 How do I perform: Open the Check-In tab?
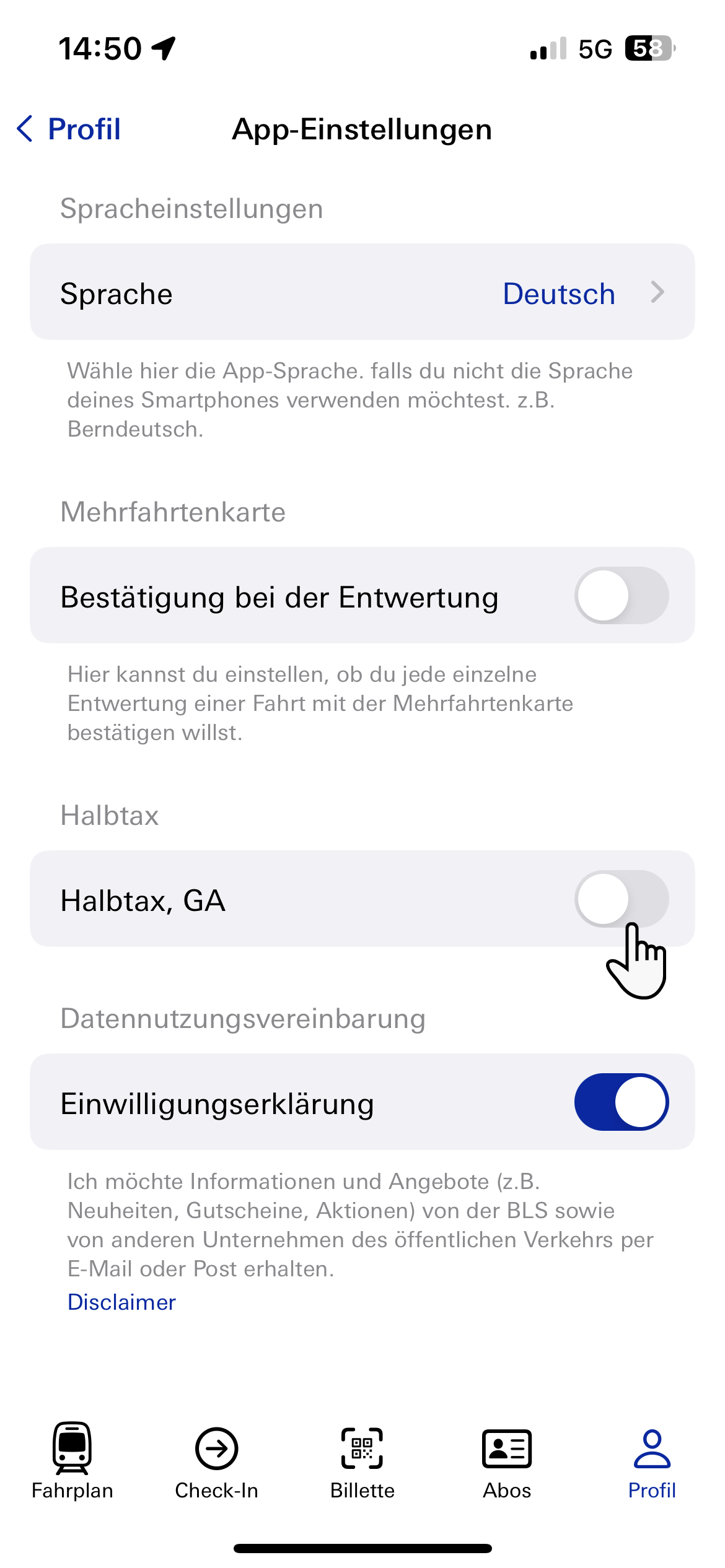[217, 1460]
